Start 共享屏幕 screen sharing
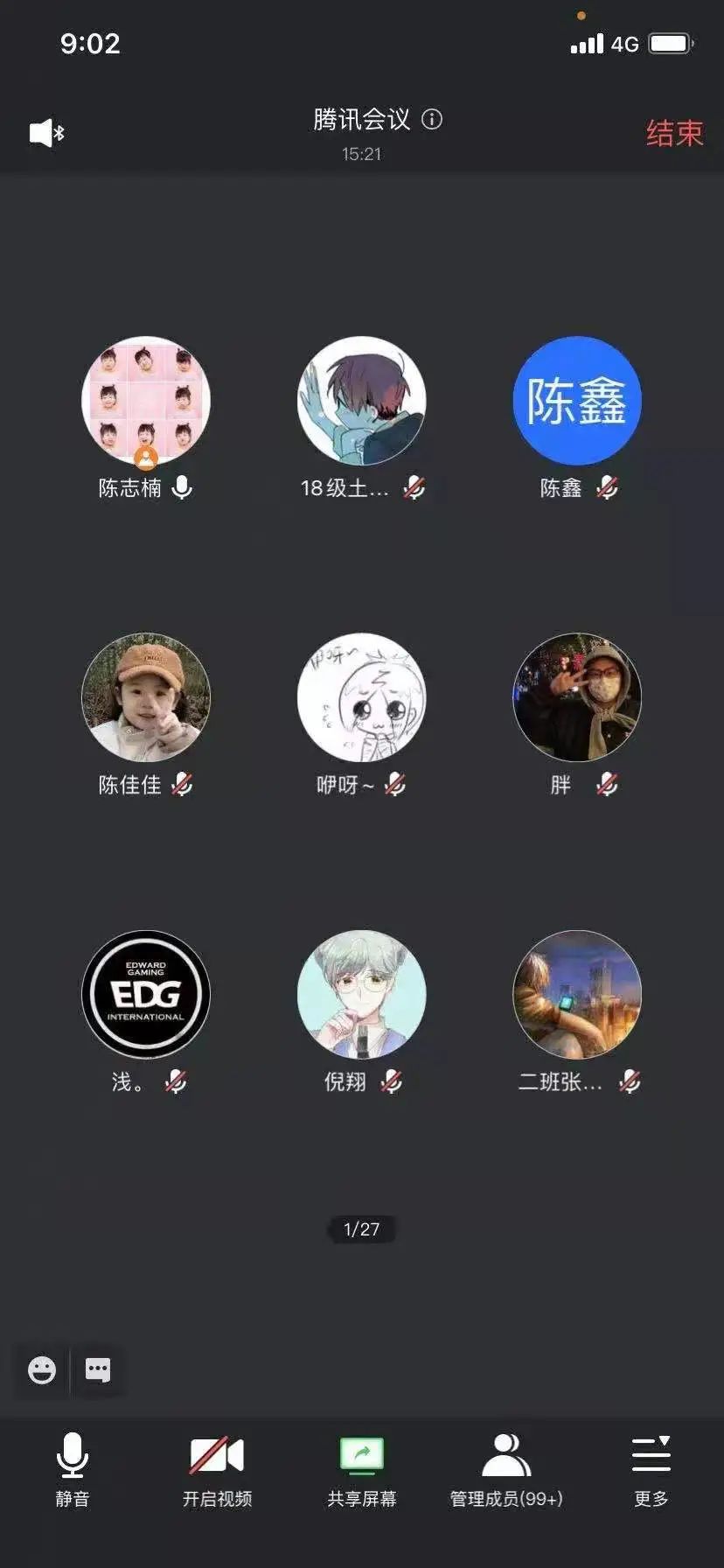 pos(361,1468)
